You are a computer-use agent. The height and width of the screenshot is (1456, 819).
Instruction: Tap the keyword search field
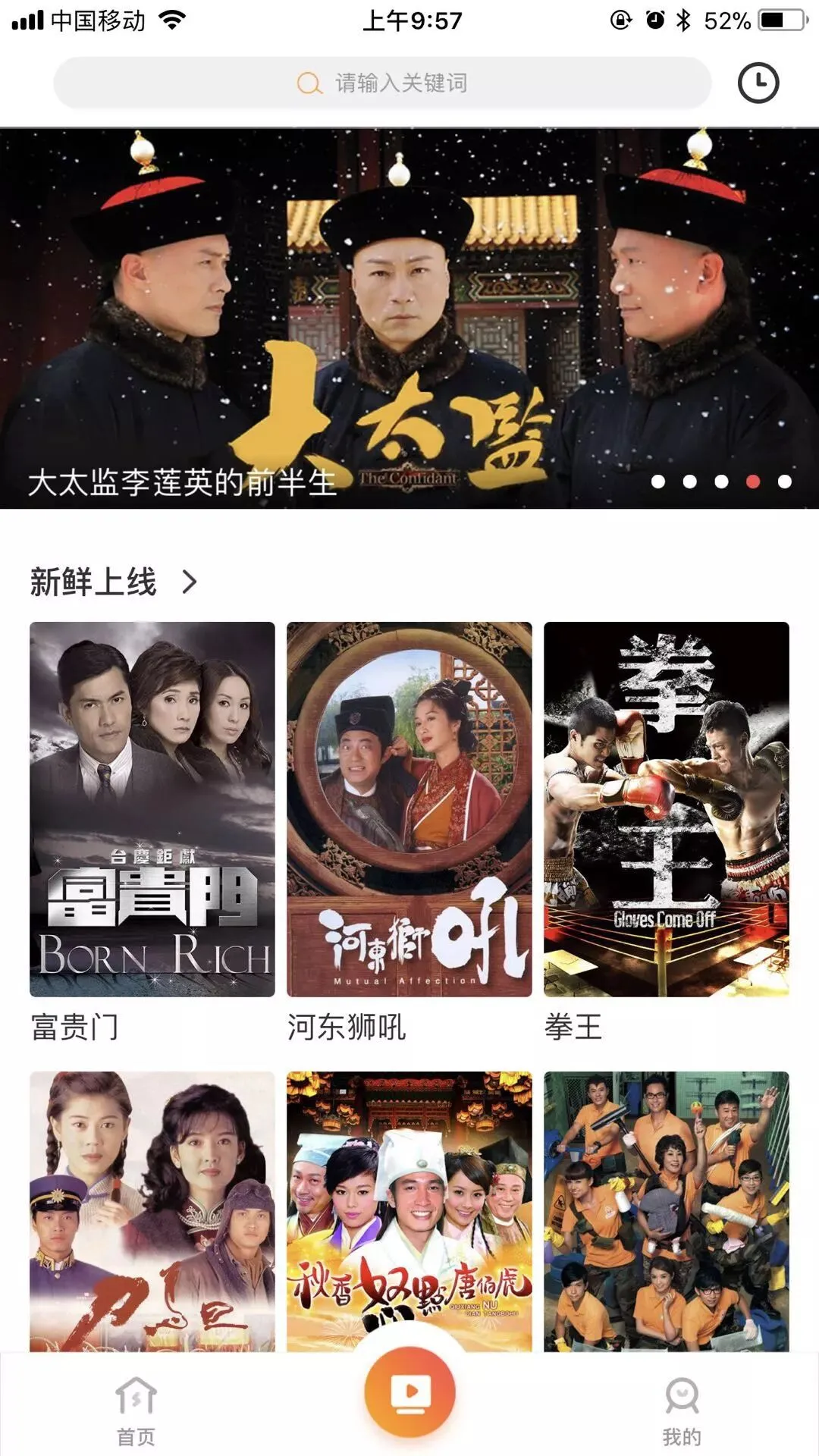[x=382, y=83]
